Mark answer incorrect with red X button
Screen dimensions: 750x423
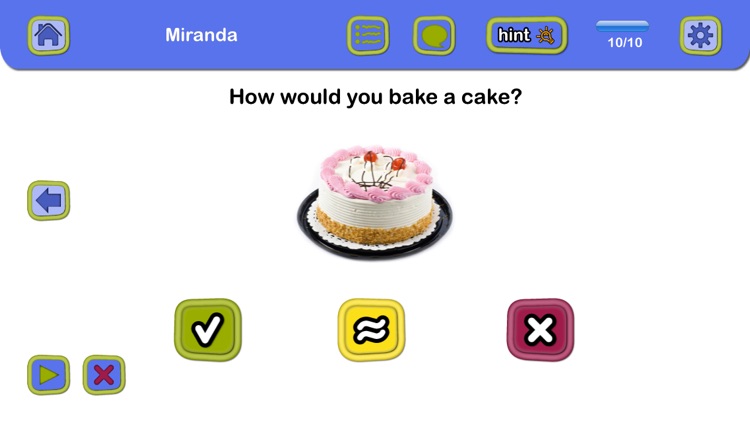click(x=540, y=330)
